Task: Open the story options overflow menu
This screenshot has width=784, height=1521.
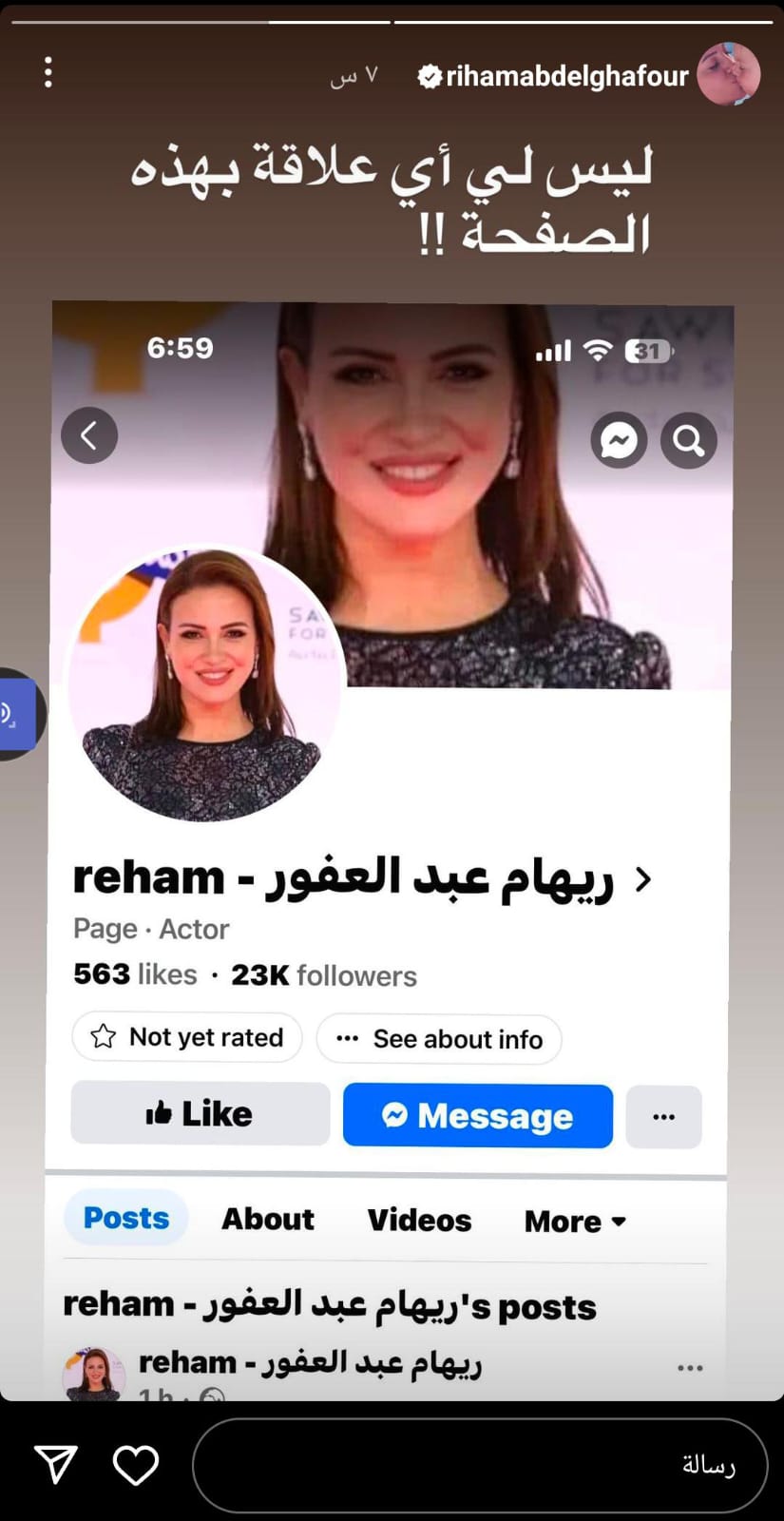Action: [48, 72]
